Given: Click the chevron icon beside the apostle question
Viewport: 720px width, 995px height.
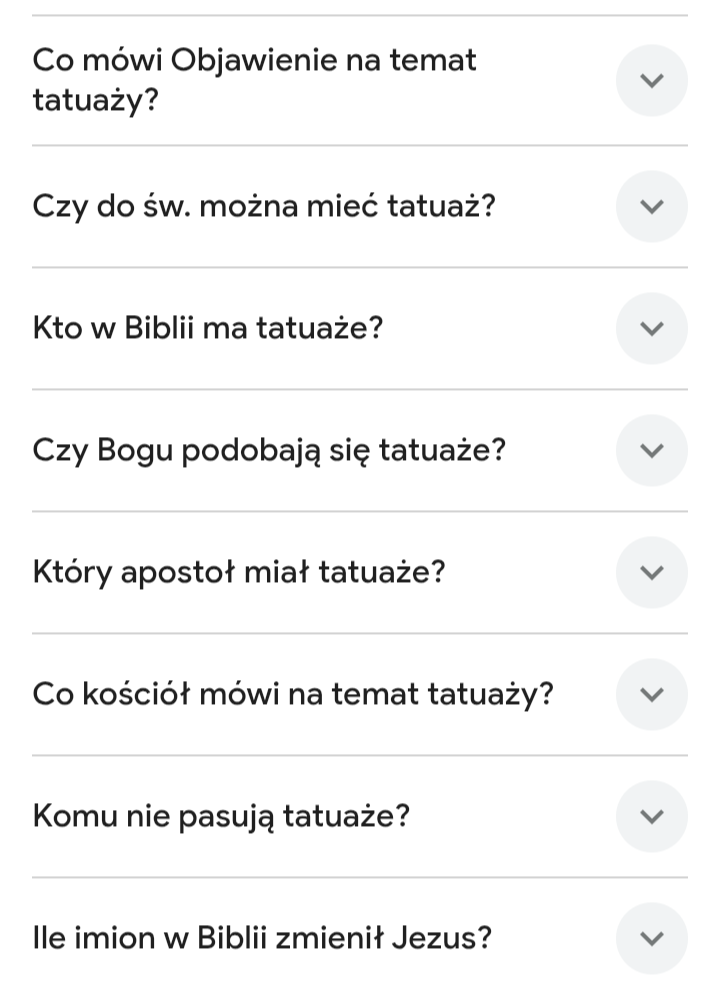Looking at the screenshot, I should tap(651, 572).
